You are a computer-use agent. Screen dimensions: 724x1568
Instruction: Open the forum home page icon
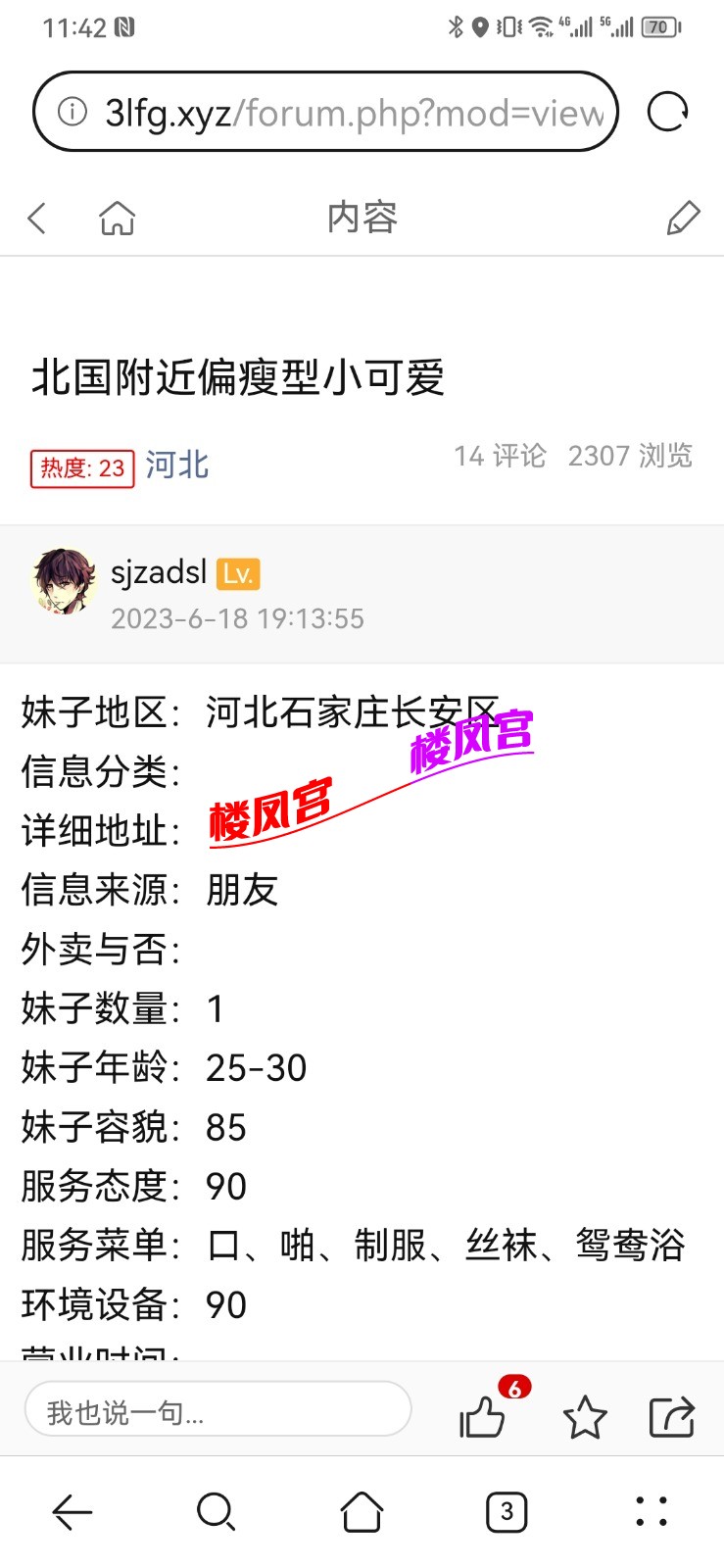pos(117,218)
